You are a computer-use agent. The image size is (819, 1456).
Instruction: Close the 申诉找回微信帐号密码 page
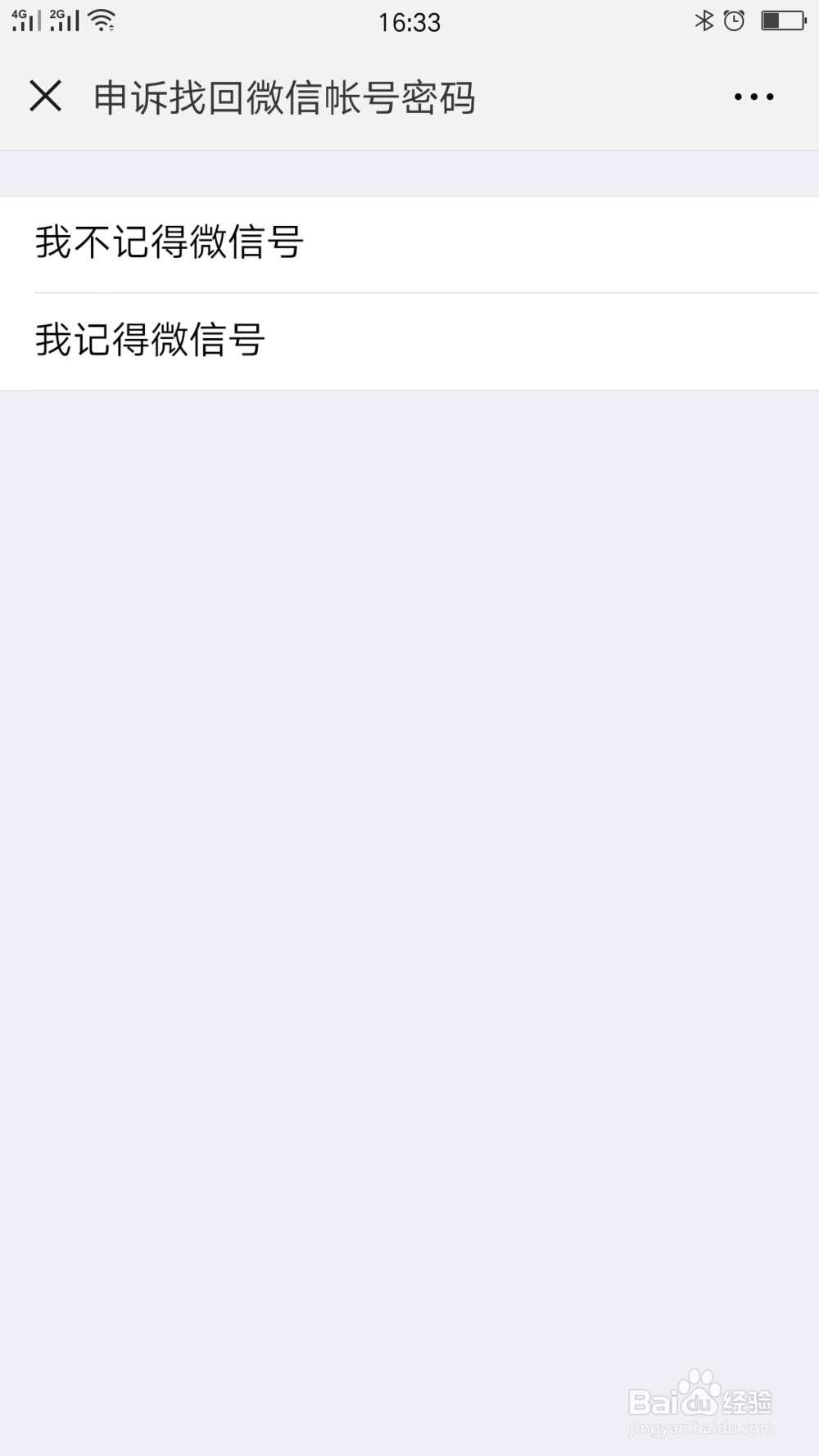click(47, 96)
